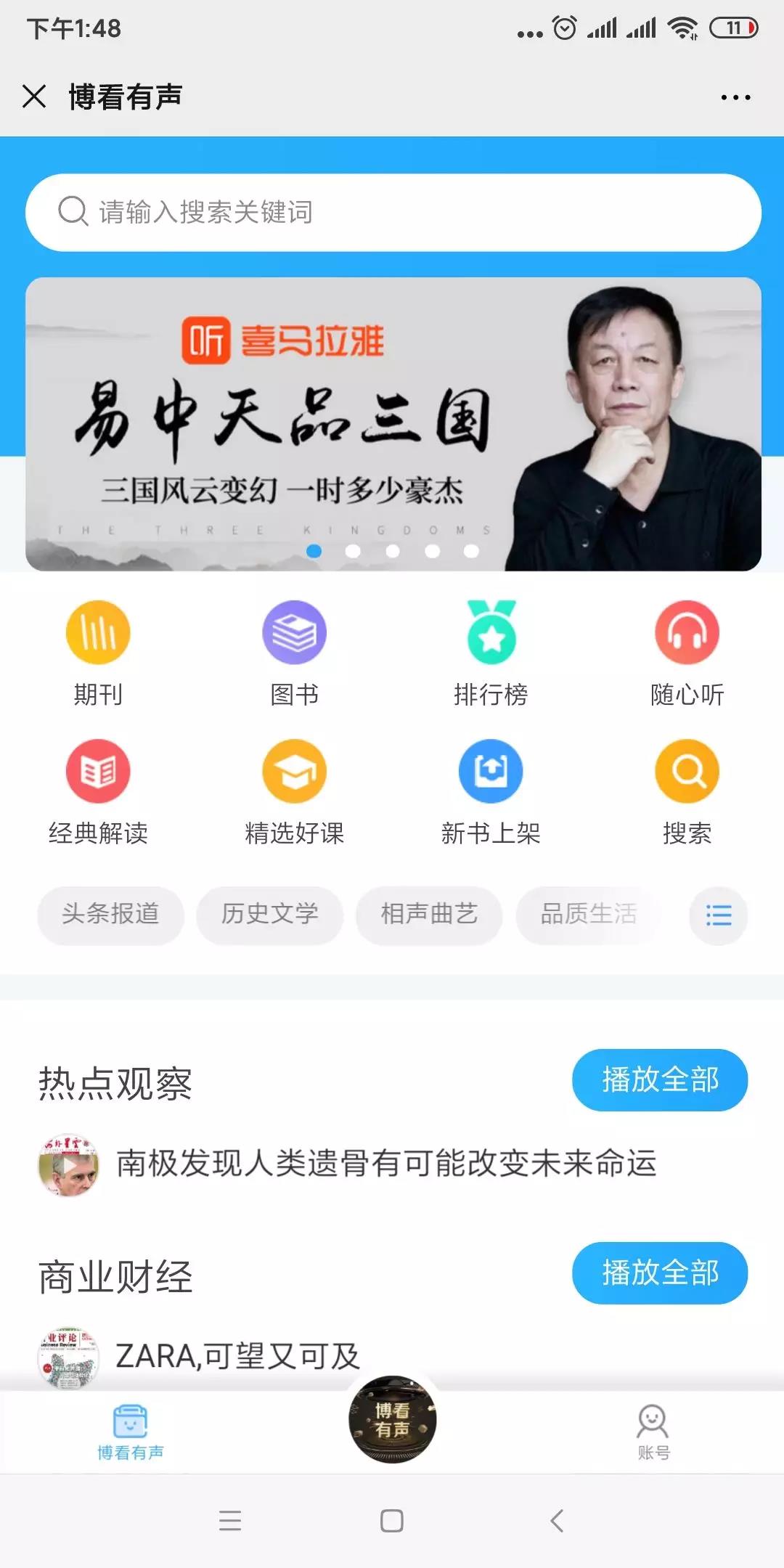Select the 相声曲艺 chip
784x1568 pixels.
pos(429,914)
